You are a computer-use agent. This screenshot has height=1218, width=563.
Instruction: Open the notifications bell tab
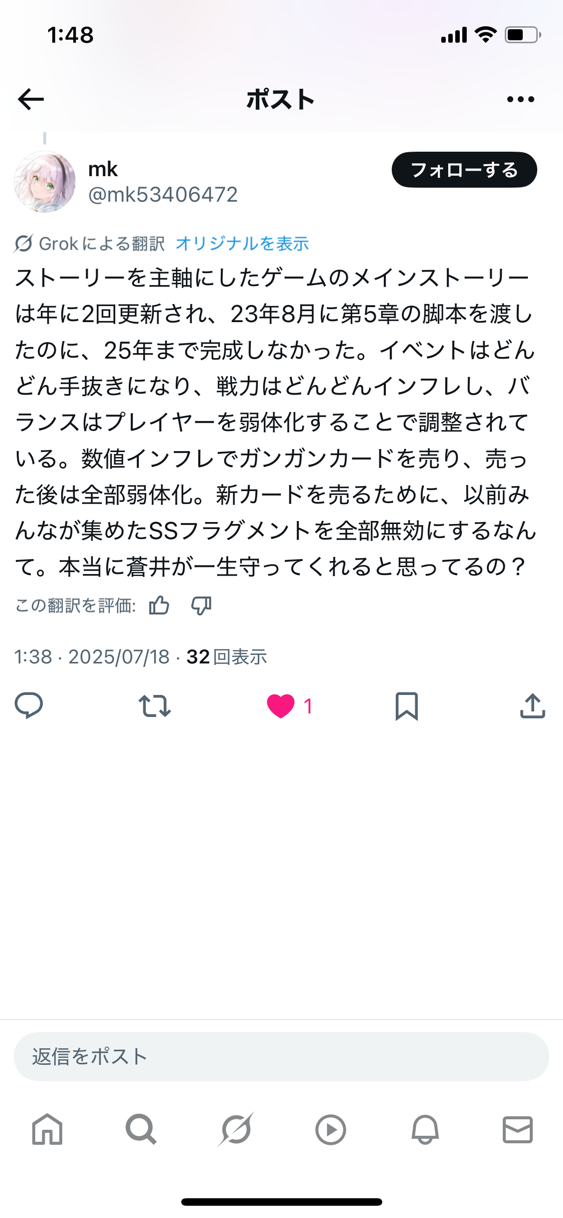[x=425, y=1129]
